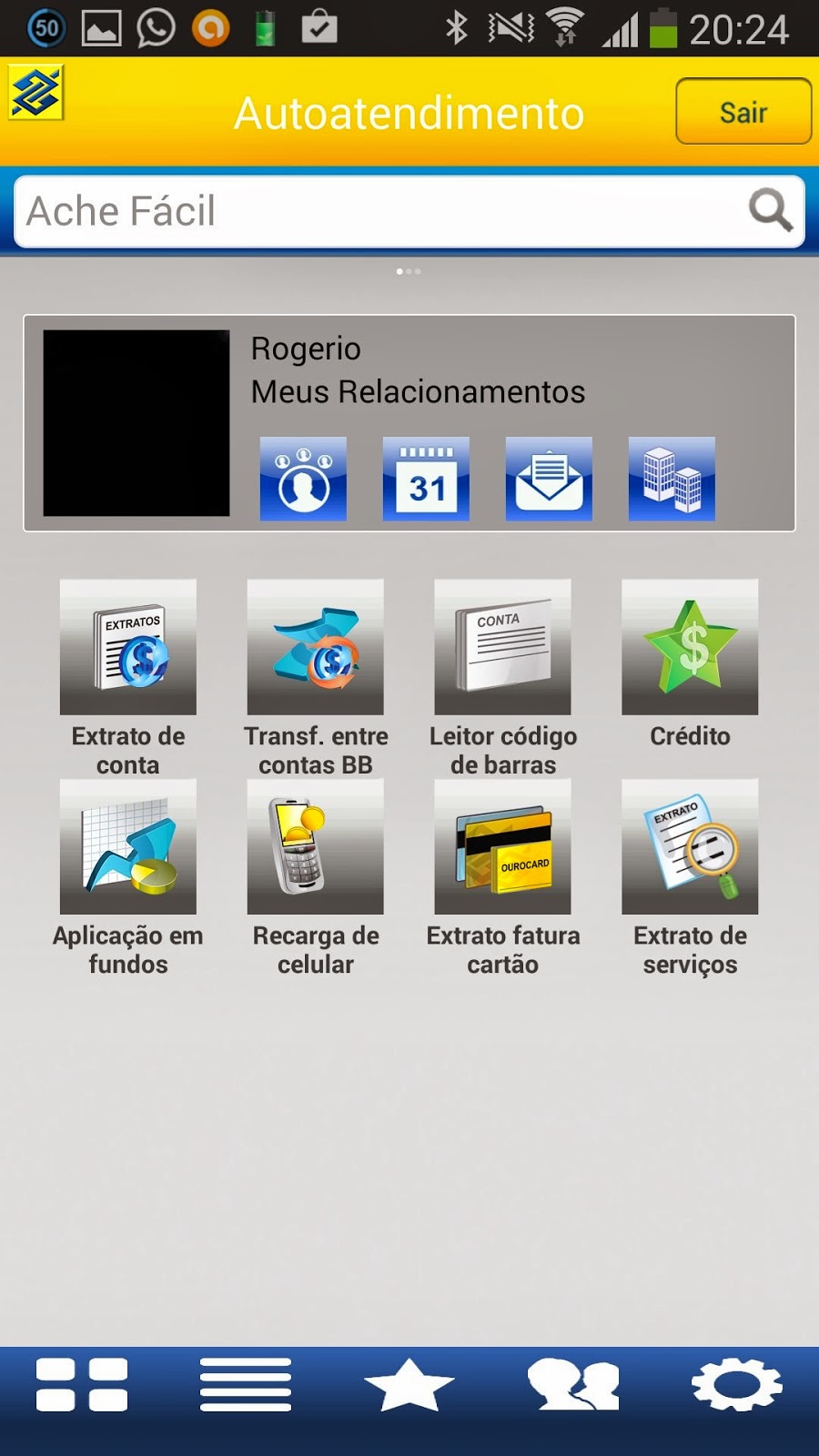Image resolution: width=819 pixels, height=1456 pixels.
Task: Tap the magnifier icon in Ache Fácil
Action: pyautogui.click(x=770, y=210)
